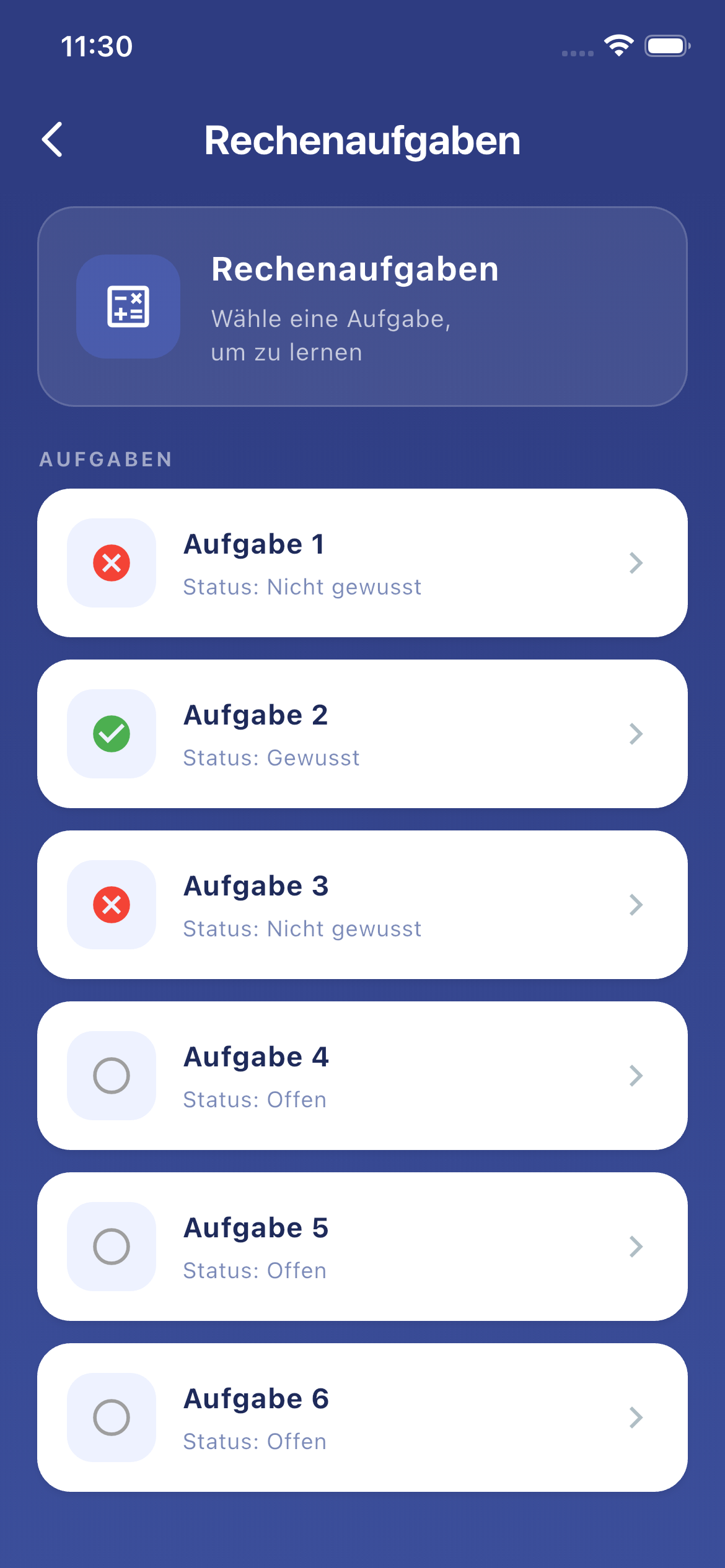Image resolution: width=725 pixels, height=1568 pixels.
Task: Tap the back arrow to leave Rechenaufgaben
Action: [x=53, y=141]
